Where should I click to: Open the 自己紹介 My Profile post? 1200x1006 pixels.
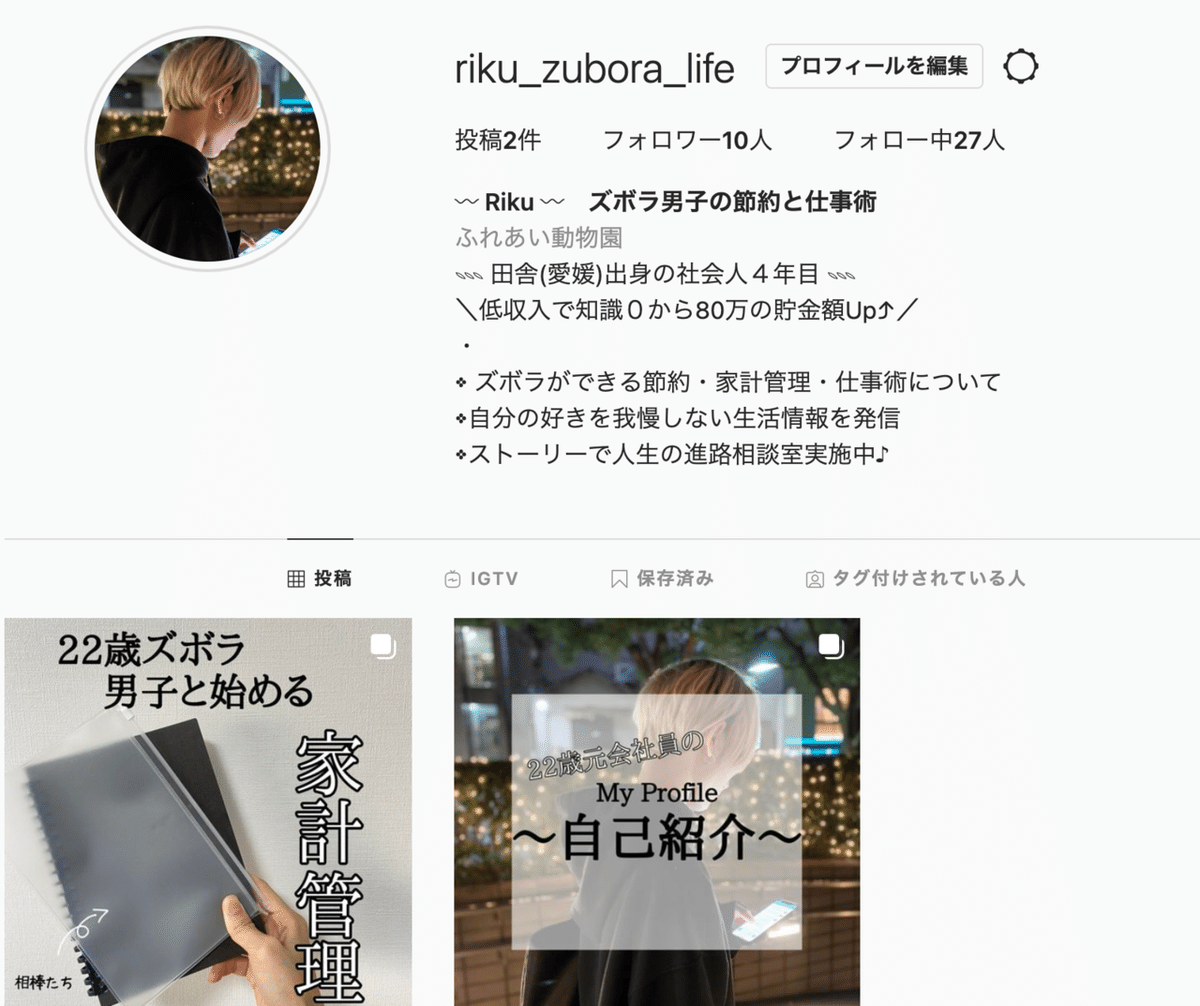point(657,812)
